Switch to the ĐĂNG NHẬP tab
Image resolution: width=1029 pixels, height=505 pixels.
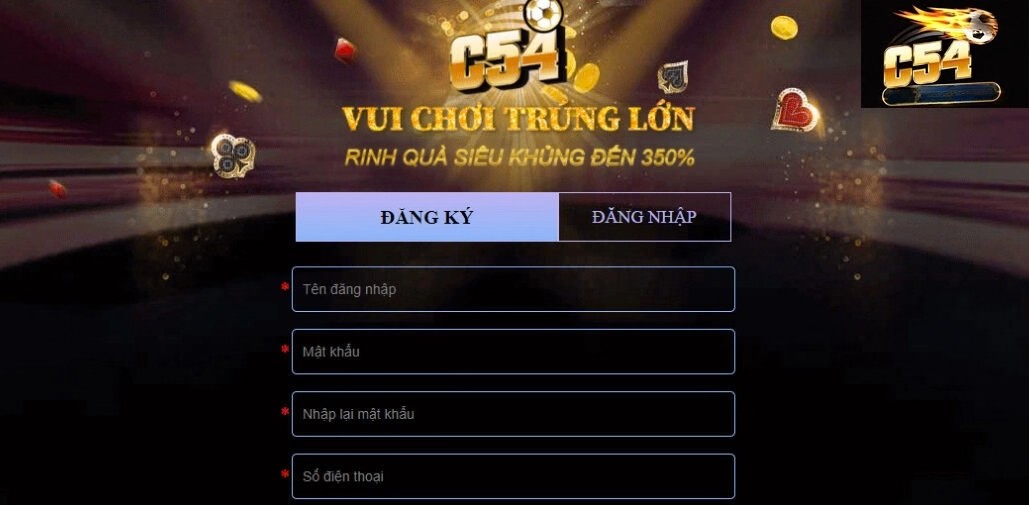tap(644, 217)
